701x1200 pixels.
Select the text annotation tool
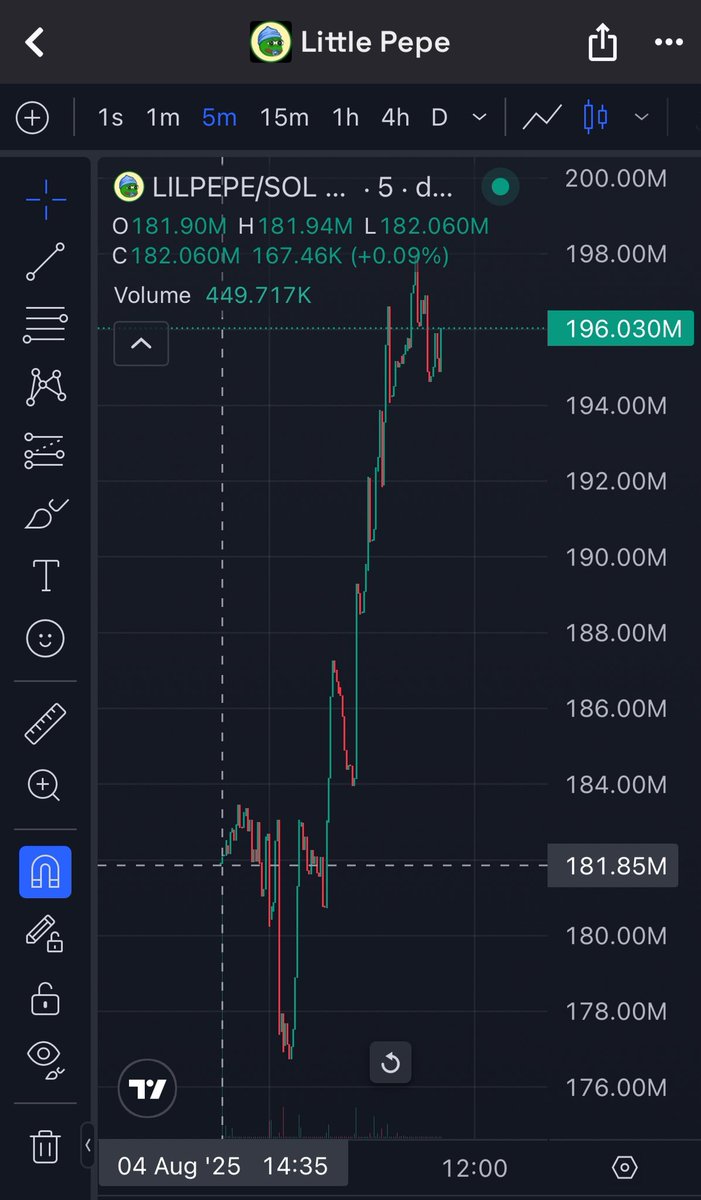[x=45, y=576]
